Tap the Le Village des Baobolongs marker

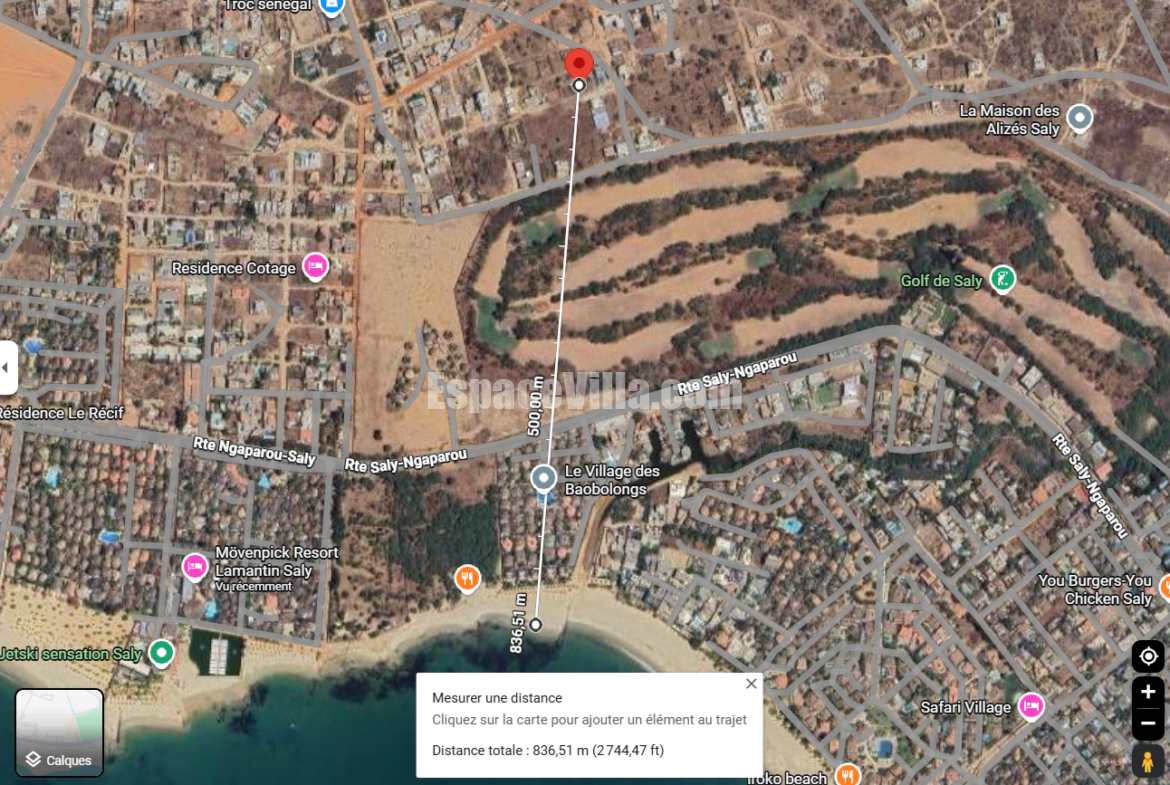[x=543, y=478]
